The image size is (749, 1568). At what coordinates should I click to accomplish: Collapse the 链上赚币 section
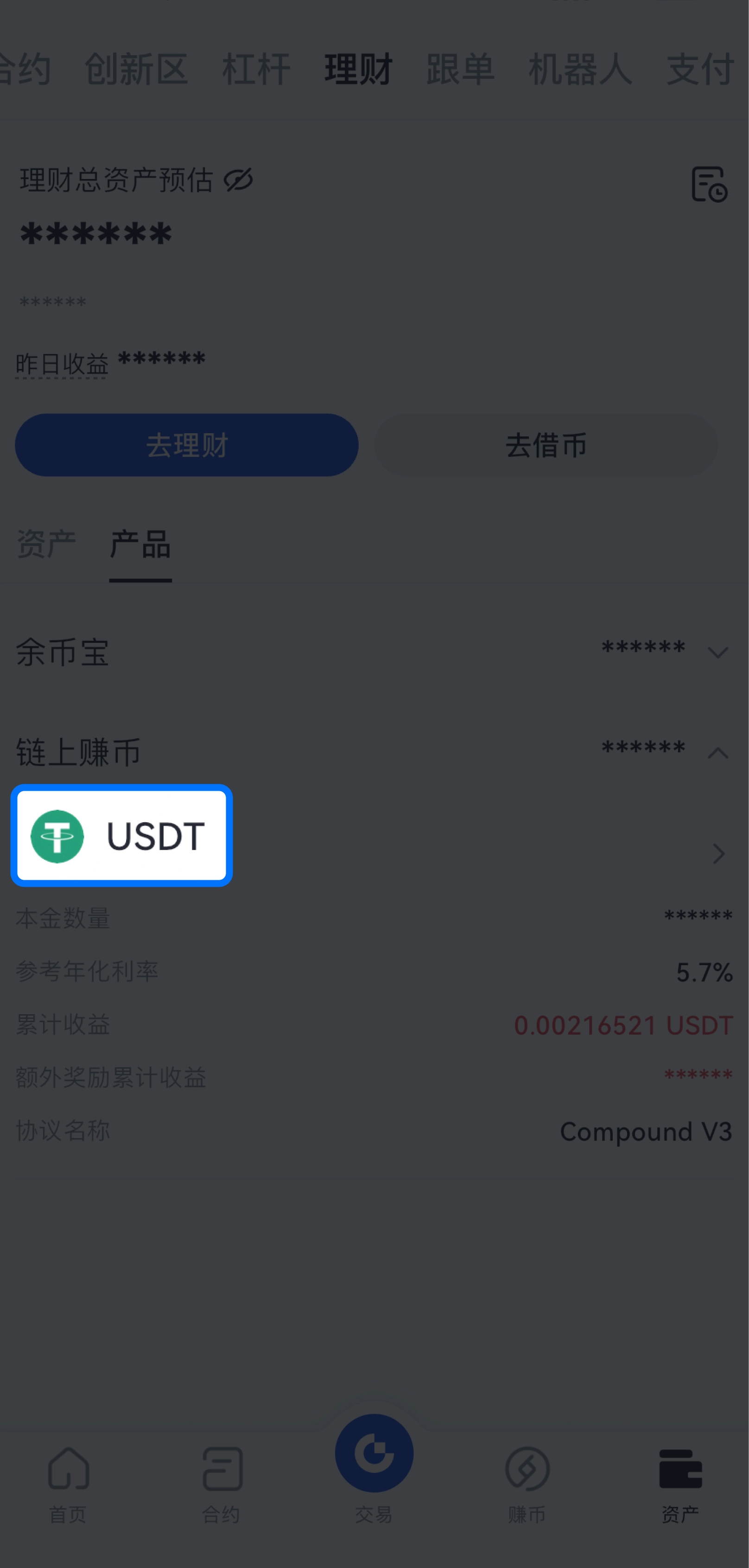(717, 753)
